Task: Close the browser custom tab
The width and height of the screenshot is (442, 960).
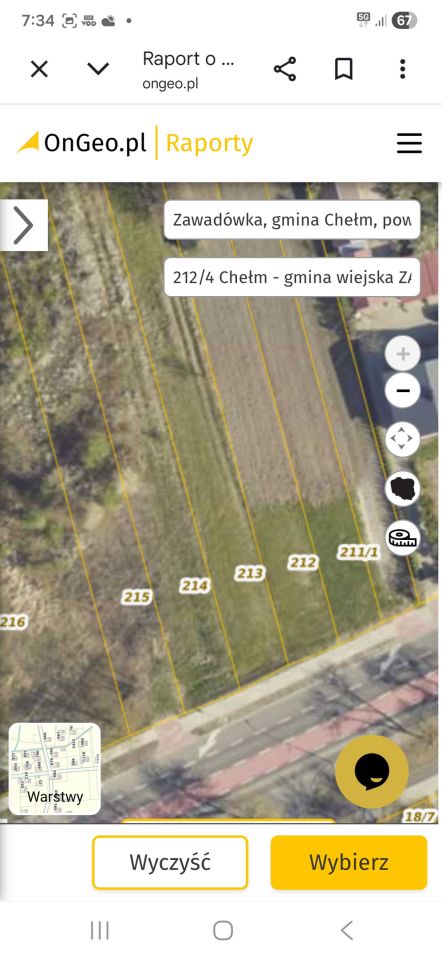Action: click(x=39, y=69)
